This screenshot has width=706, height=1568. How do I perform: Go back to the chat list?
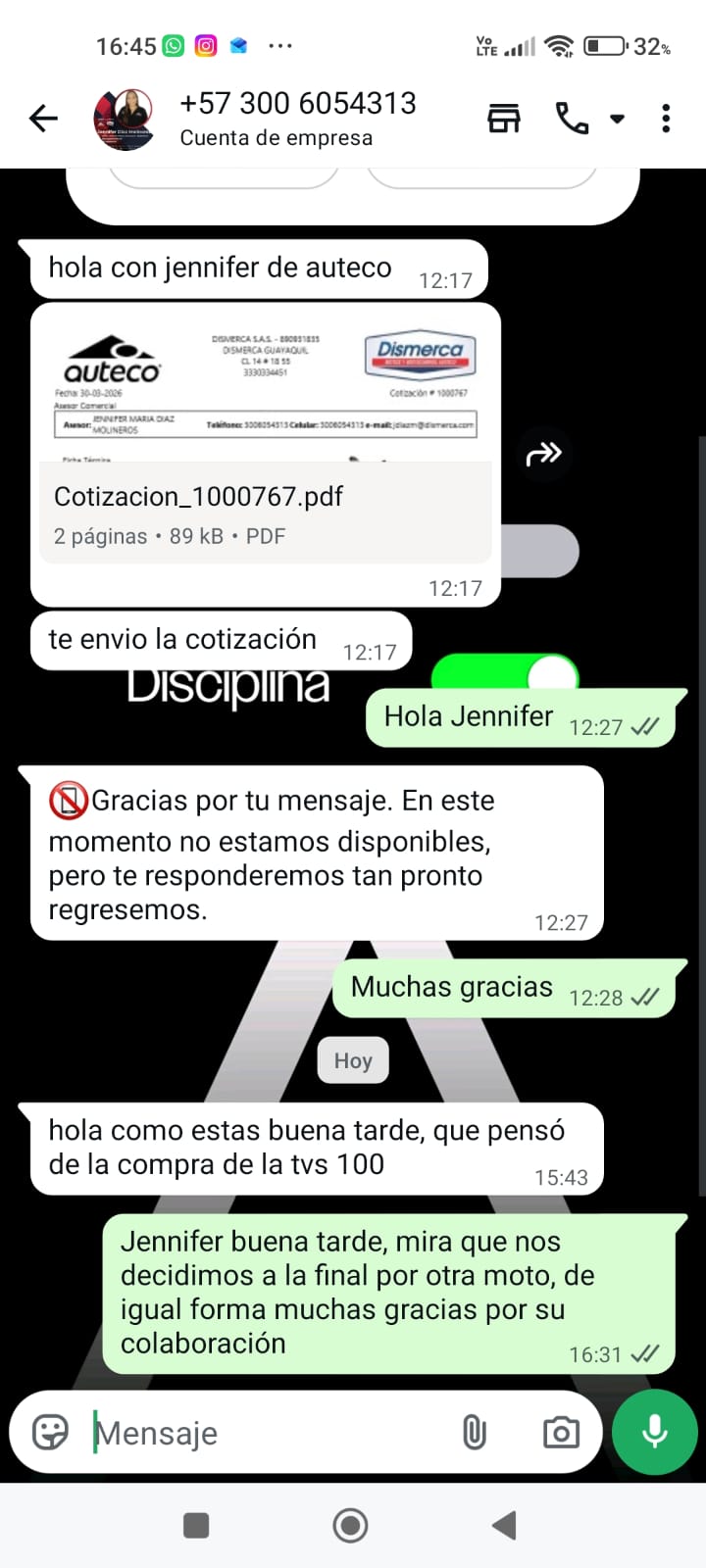tap(43, 119)
